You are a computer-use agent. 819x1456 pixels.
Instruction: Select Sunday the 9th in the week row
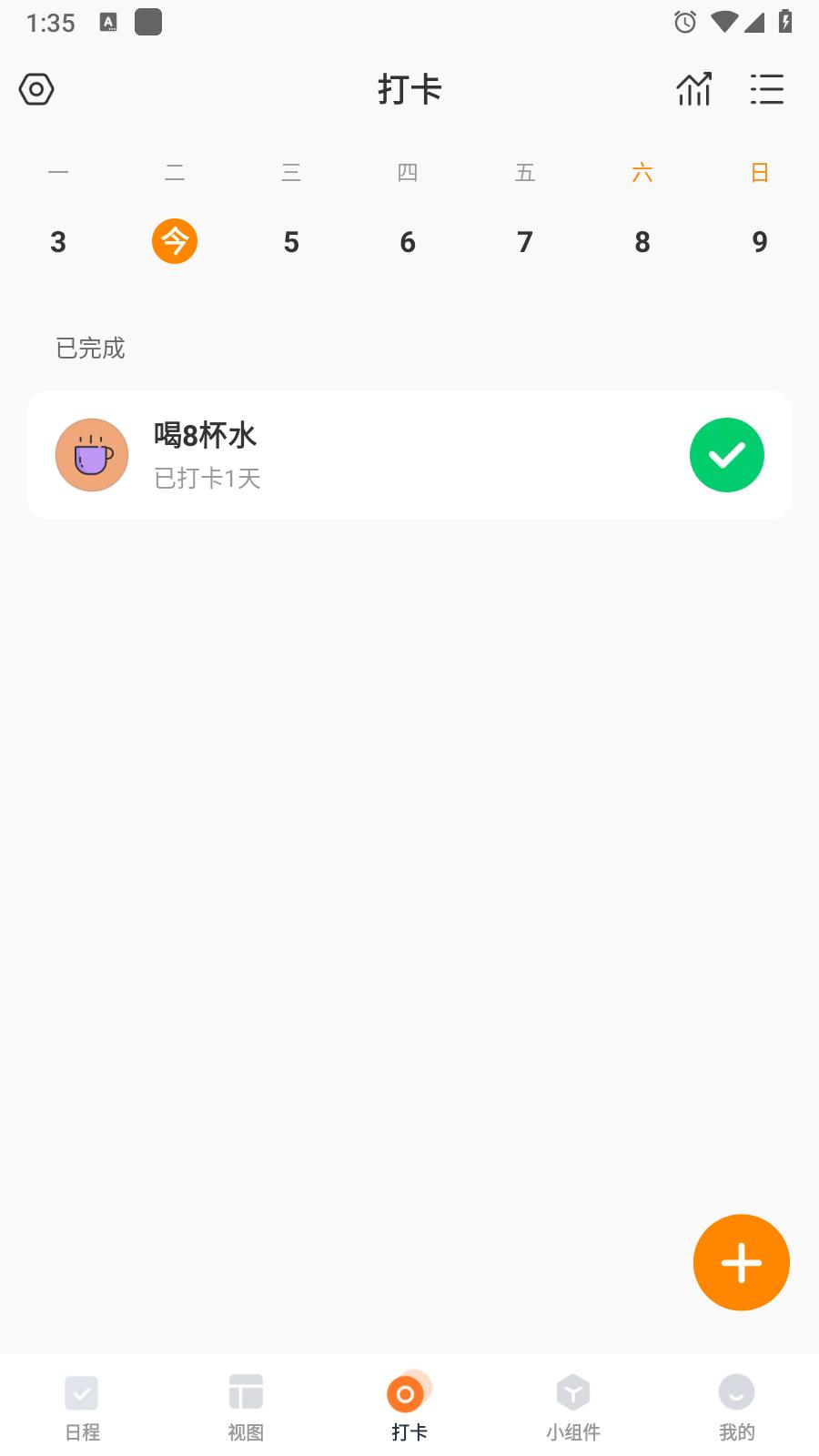[759, 241]
